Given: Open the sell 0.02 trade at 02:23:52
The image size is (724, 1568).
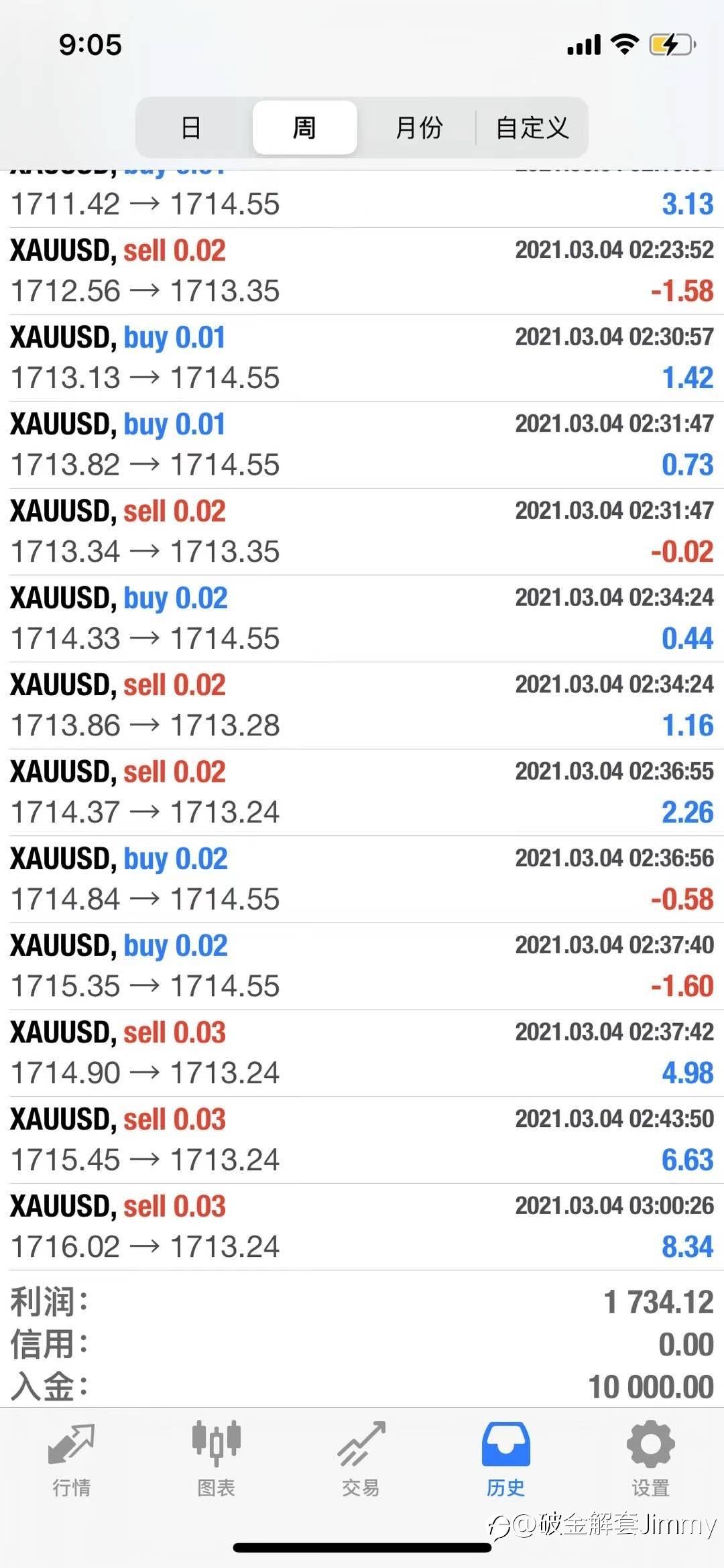Looking at the screenshot, I should [x=362, y=271].
